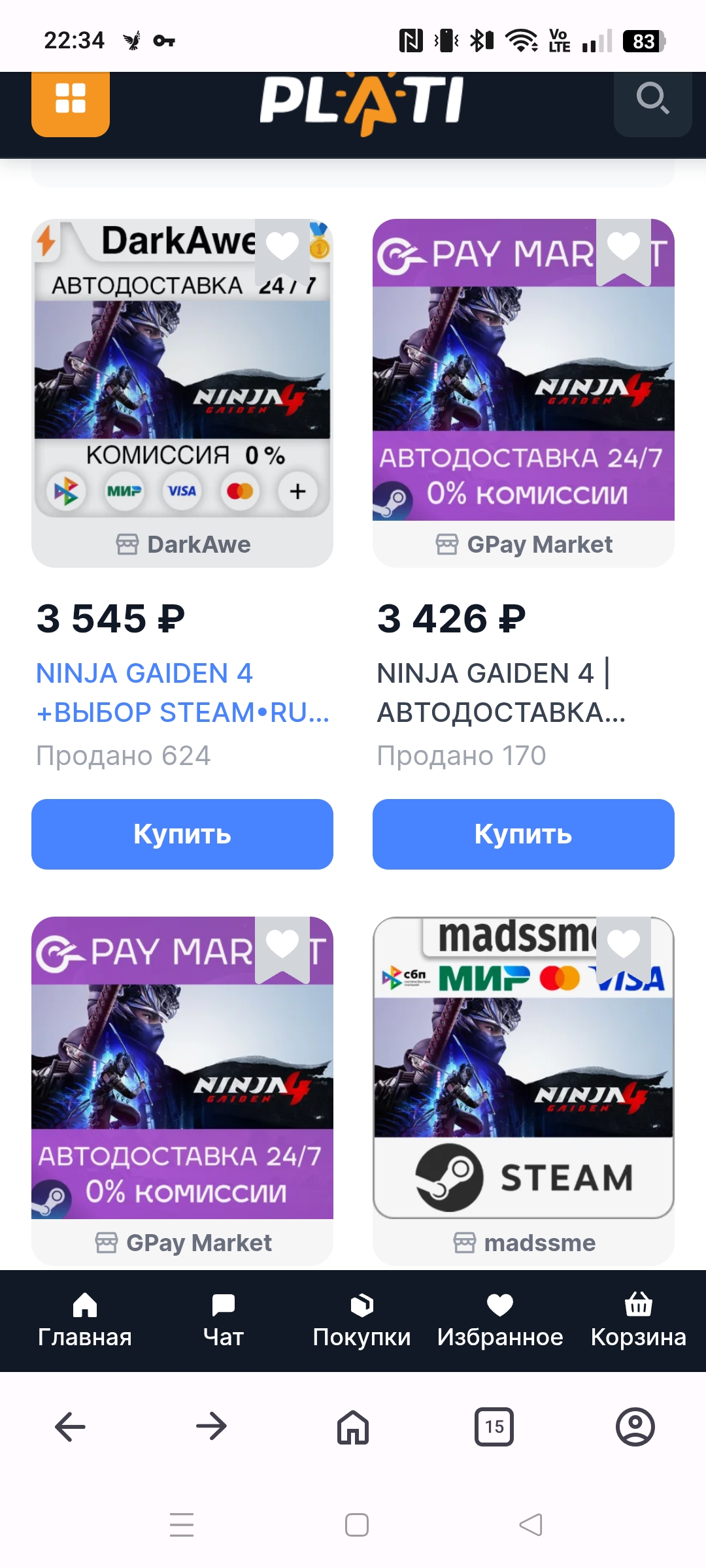Open NINJA GAIDEN 4 | АВТОДОСТАВКА listing title

[501, 693]
